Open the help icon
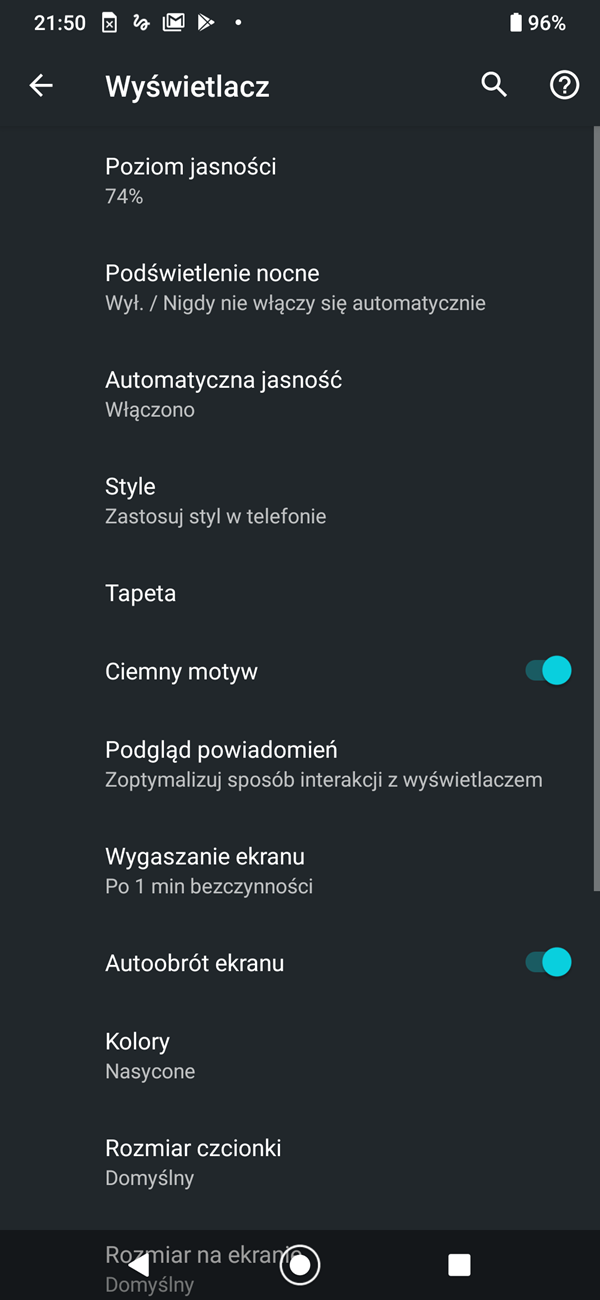 click(x=564, y=86)
